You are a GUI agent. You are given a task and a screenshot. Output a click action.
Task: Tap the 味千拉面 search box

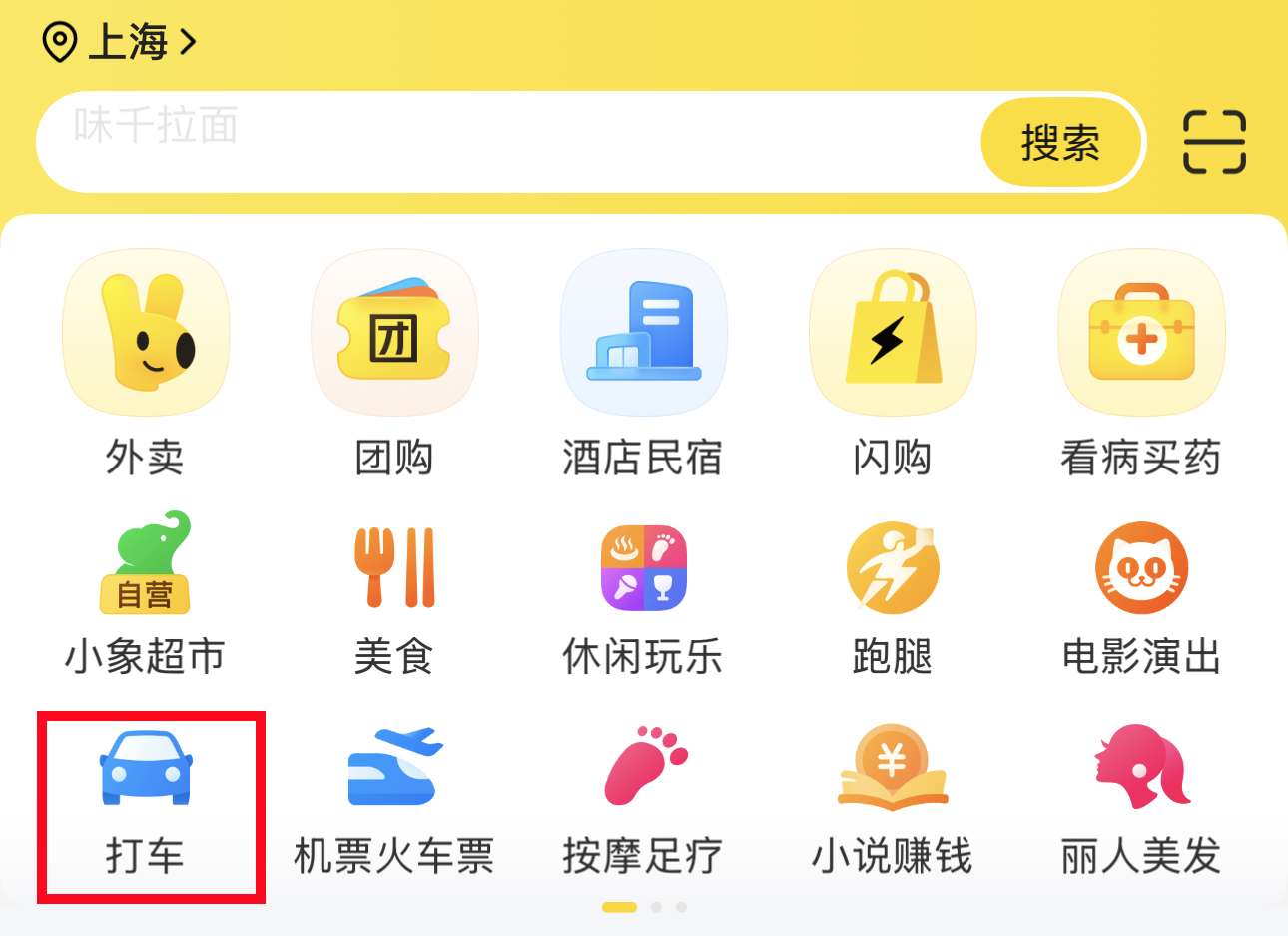499,140
